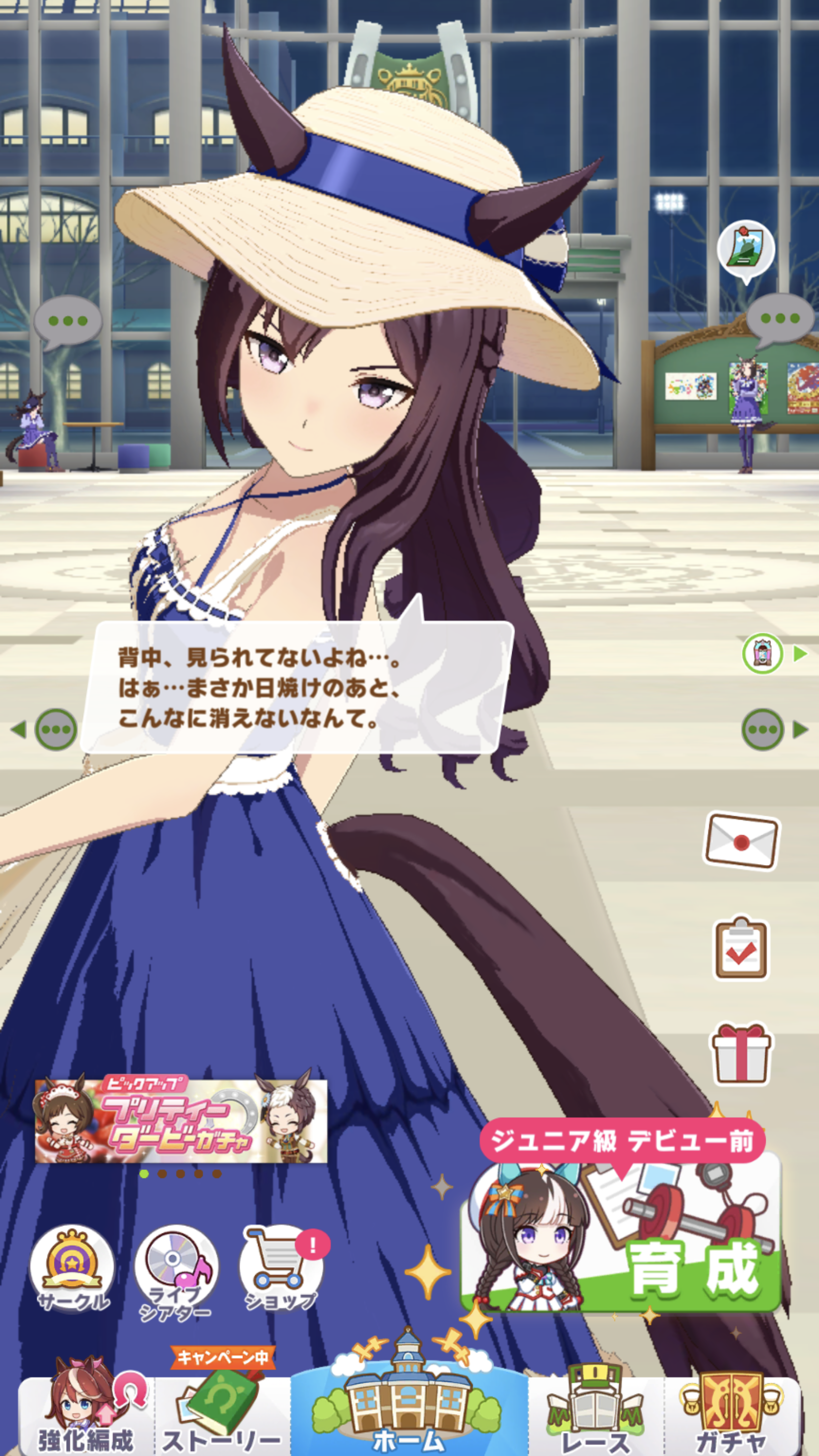Image resolution: width=819 pixels, height=1456 pixels.
Task: Tap the speech bubble above the standing character
Action: click(780, 319)
